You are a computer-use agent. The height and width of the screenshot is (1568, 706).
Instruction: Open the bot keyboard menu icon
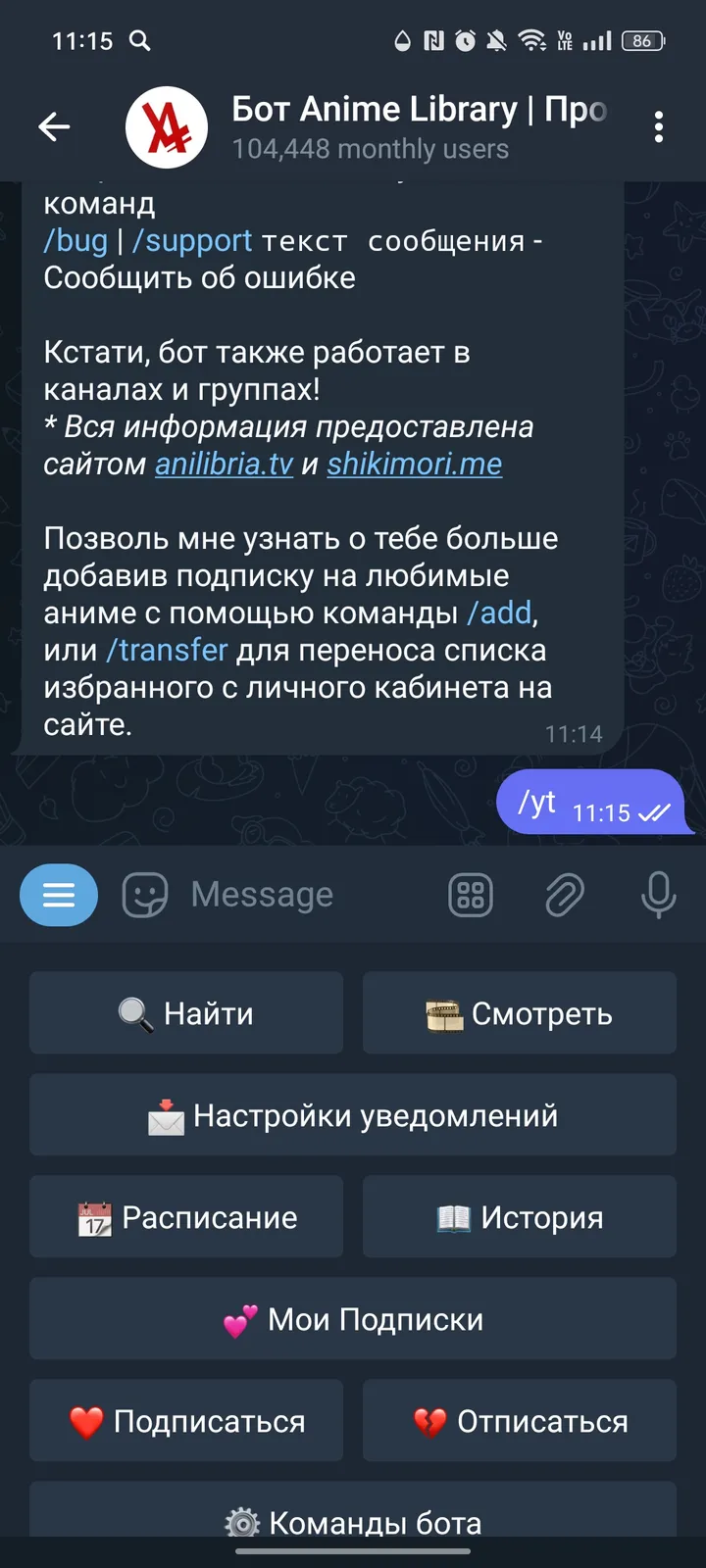(x=59, y=895)
